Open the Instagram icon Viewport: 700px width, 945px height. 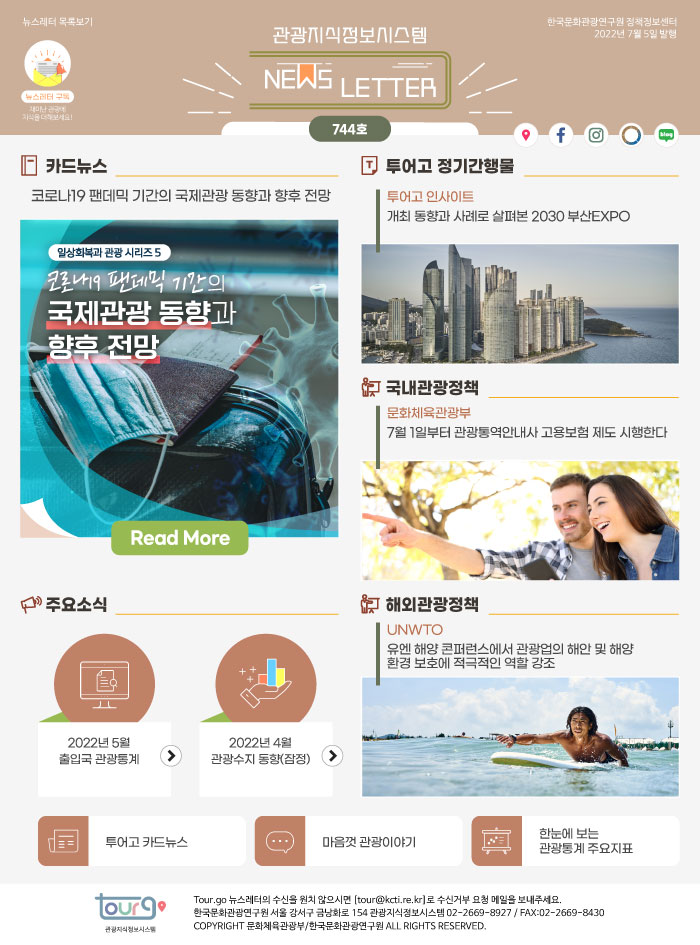596,135
